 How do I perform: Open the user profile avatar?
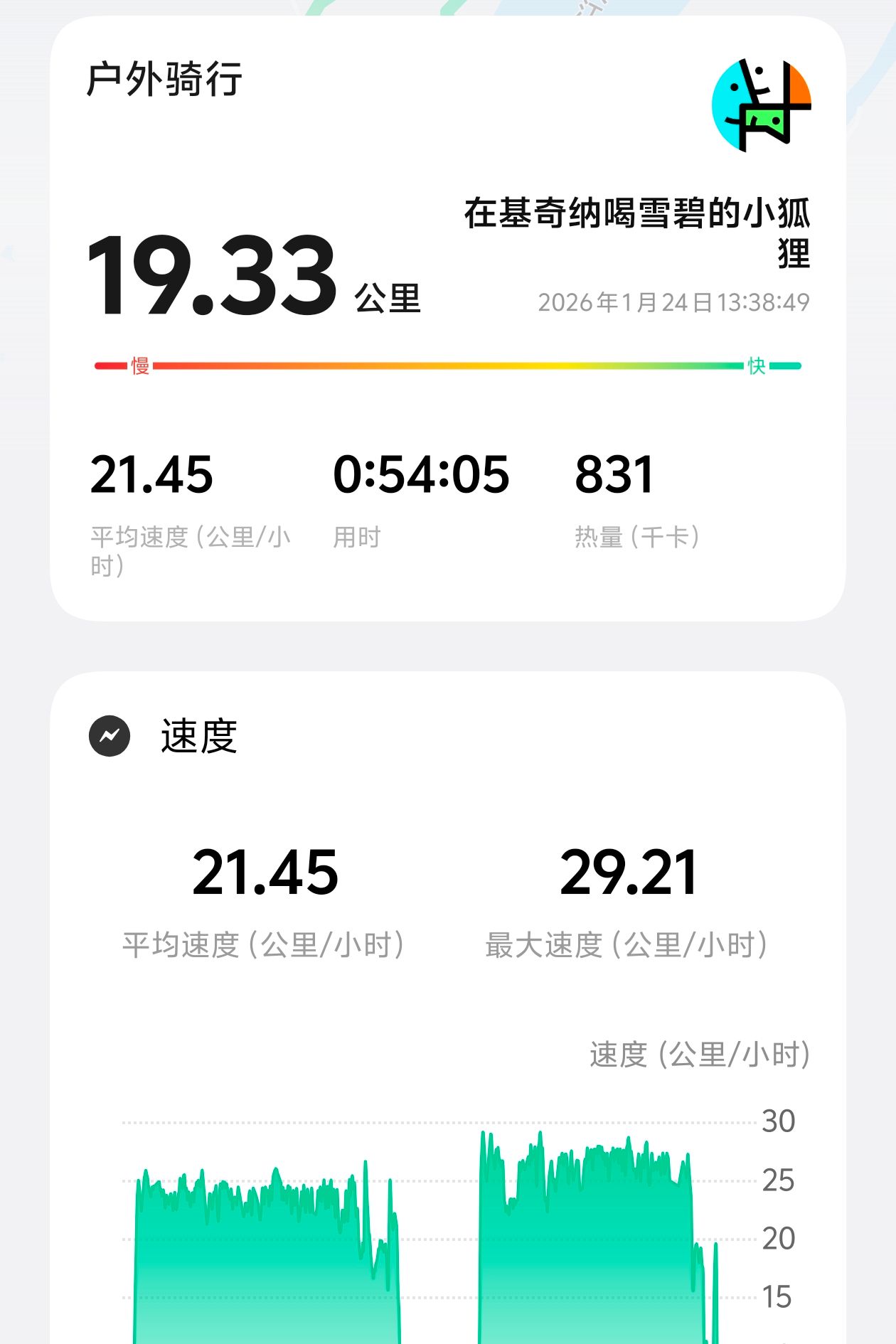click(x=761, y=105)
